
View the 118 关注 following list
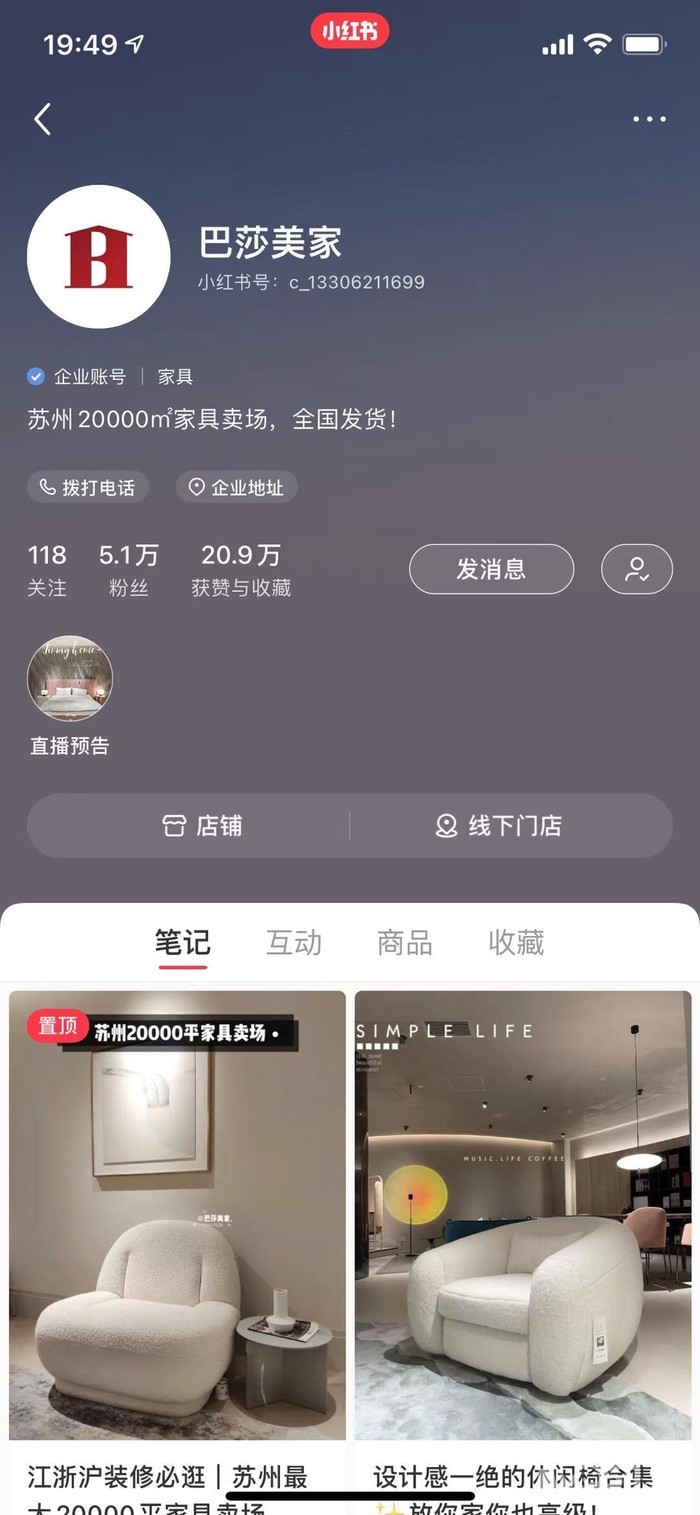[47, 569]
